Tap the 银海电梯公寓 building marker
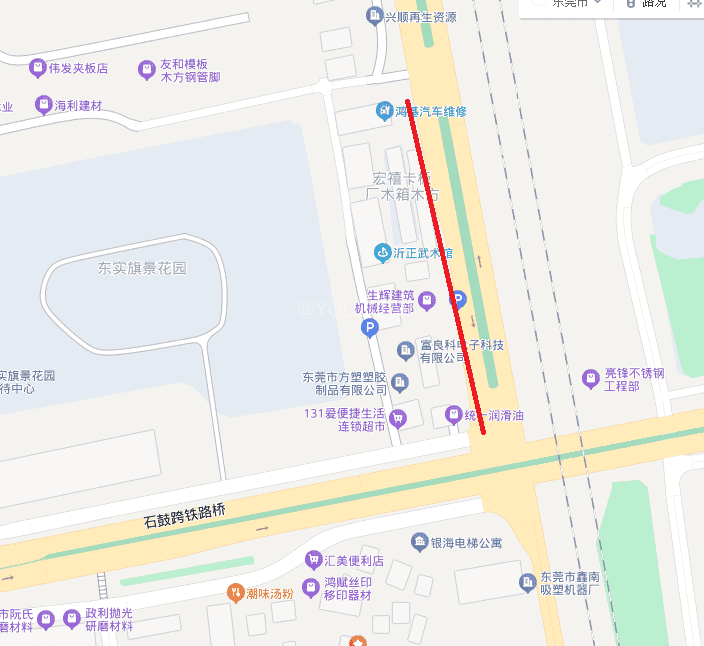704x646 pixels. (x=419, y=542)
